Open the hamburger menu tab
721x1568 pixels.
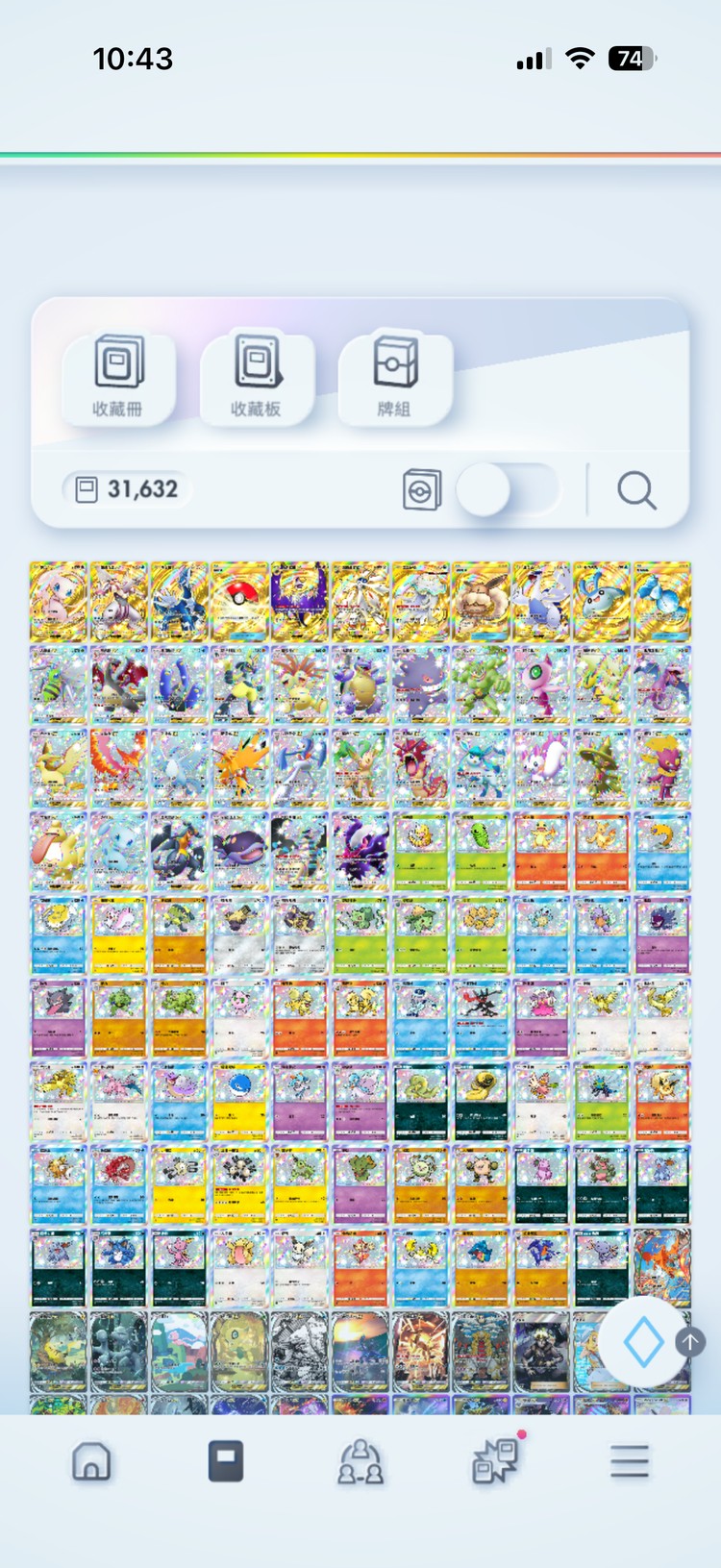630,1461
